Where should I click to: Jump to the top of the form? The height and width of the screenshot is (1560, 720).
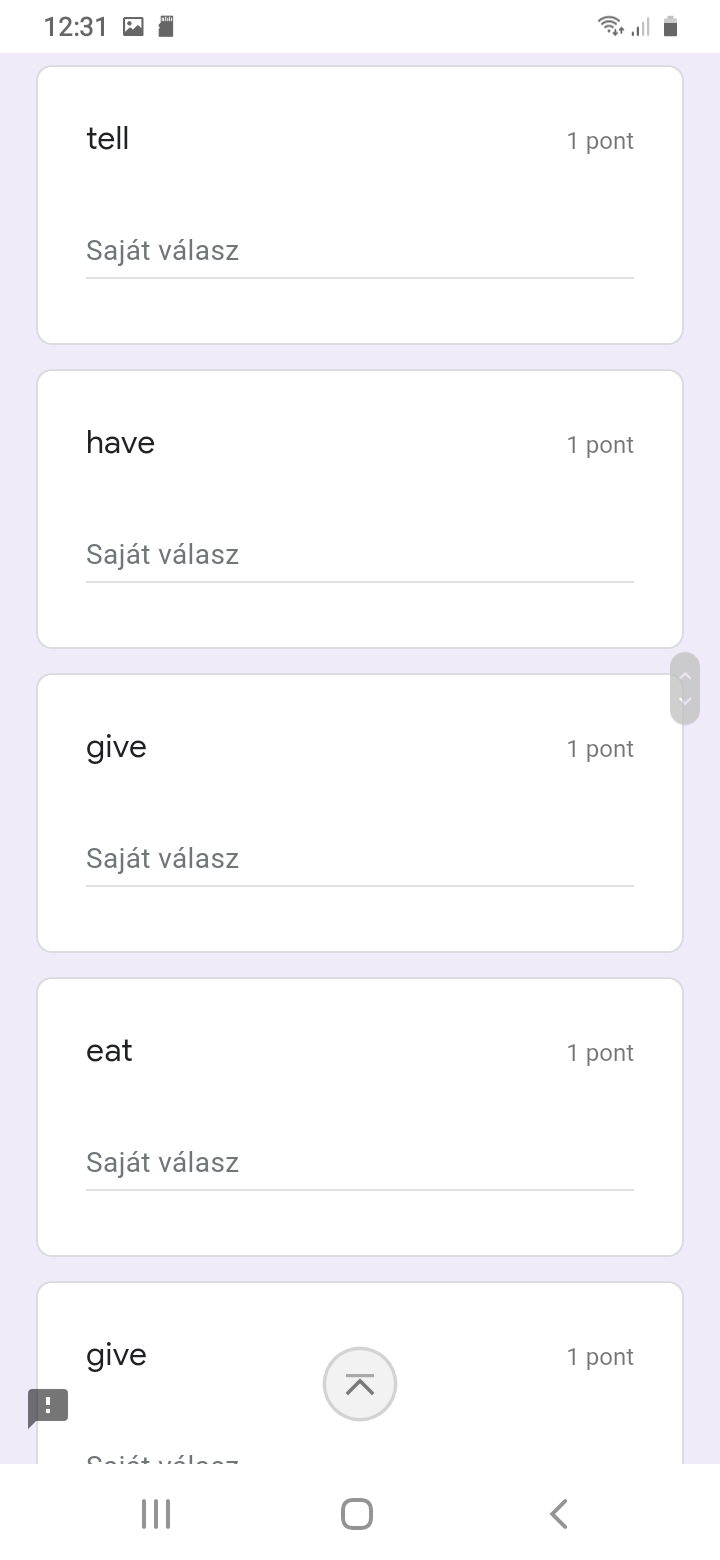[x=360, y=1384]
